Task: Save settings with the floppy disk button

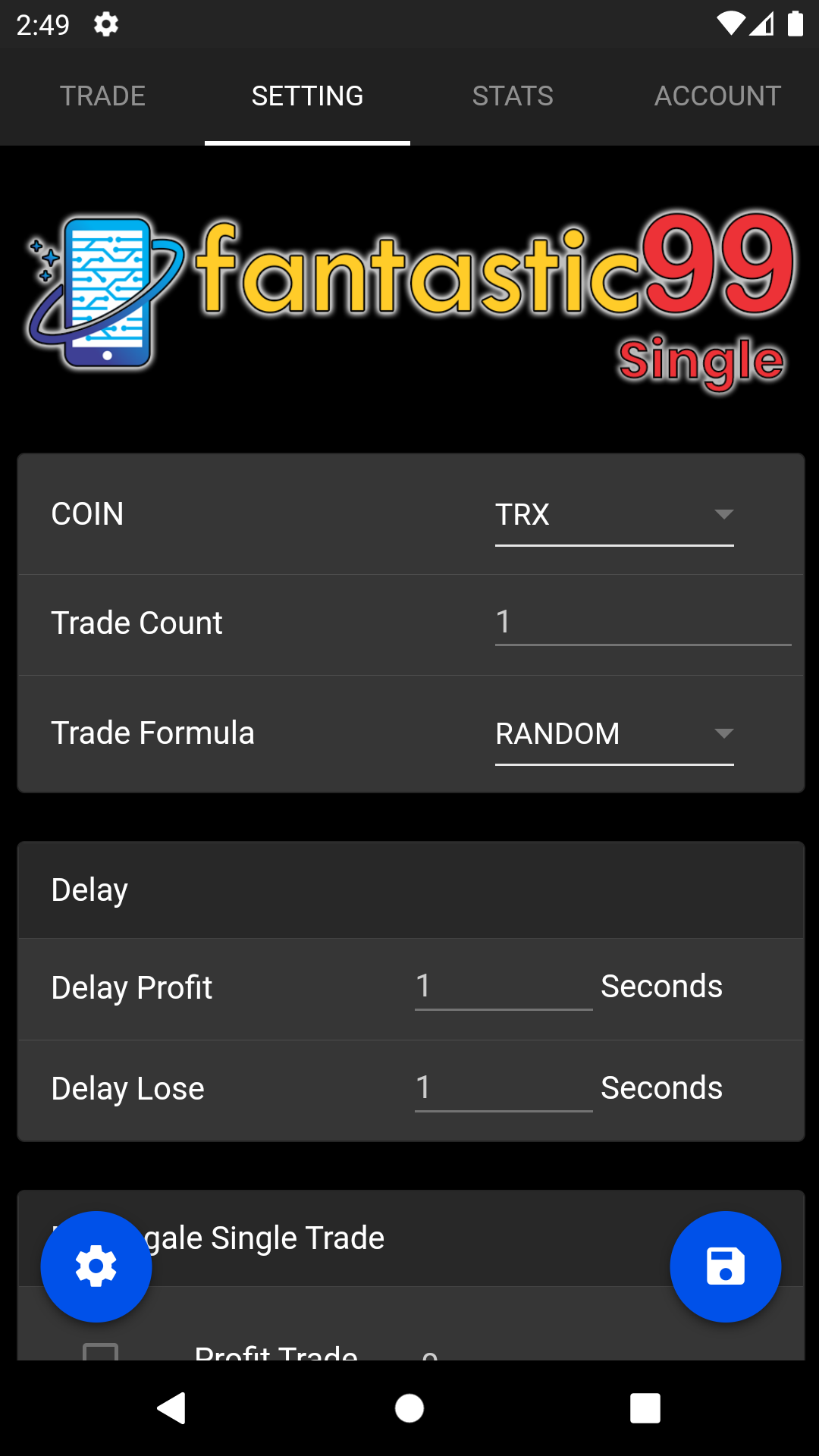Action: [x=725, y=1266]
